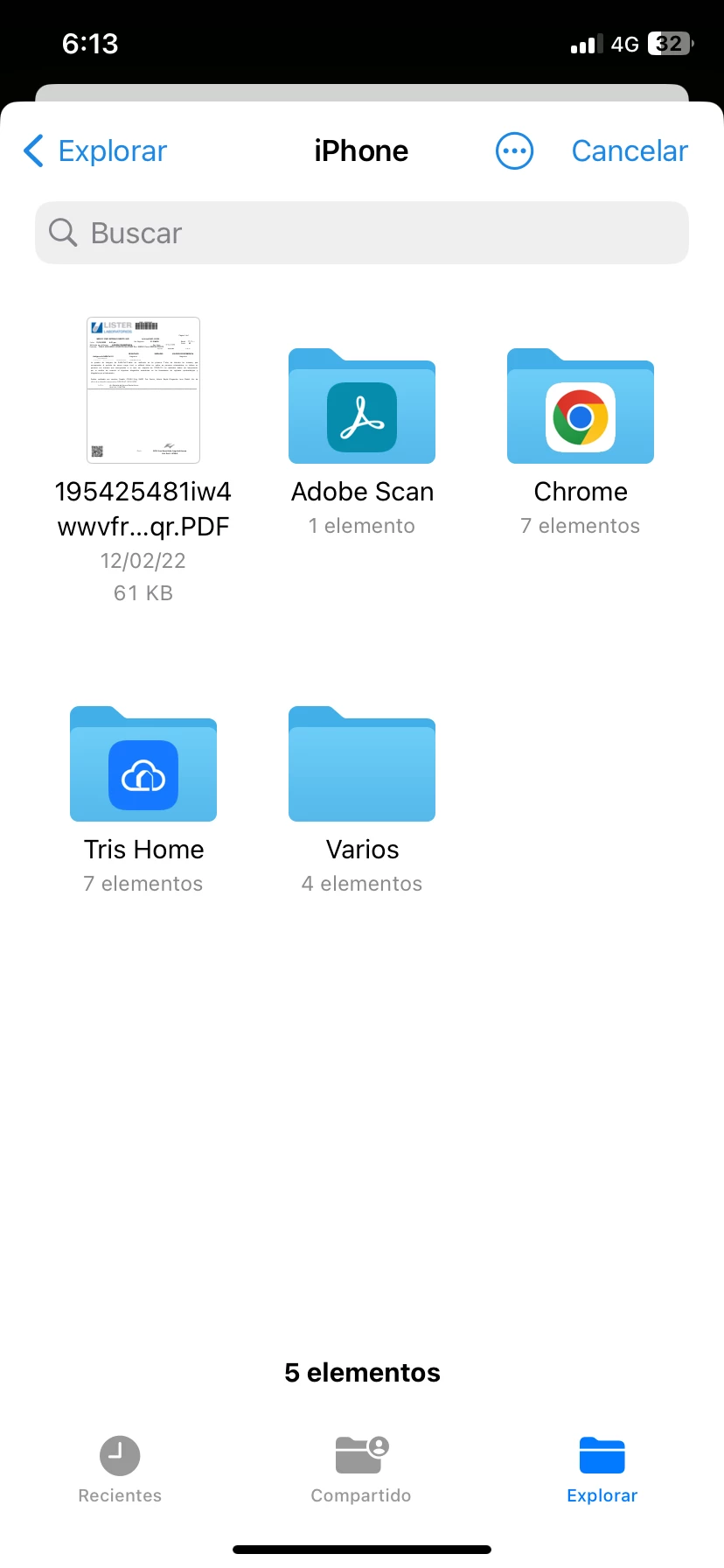Image resolution: width=724 pixels, height=1568 pixels.
Task: Open the Tris Home folder
Action: [x=143, y=765]
